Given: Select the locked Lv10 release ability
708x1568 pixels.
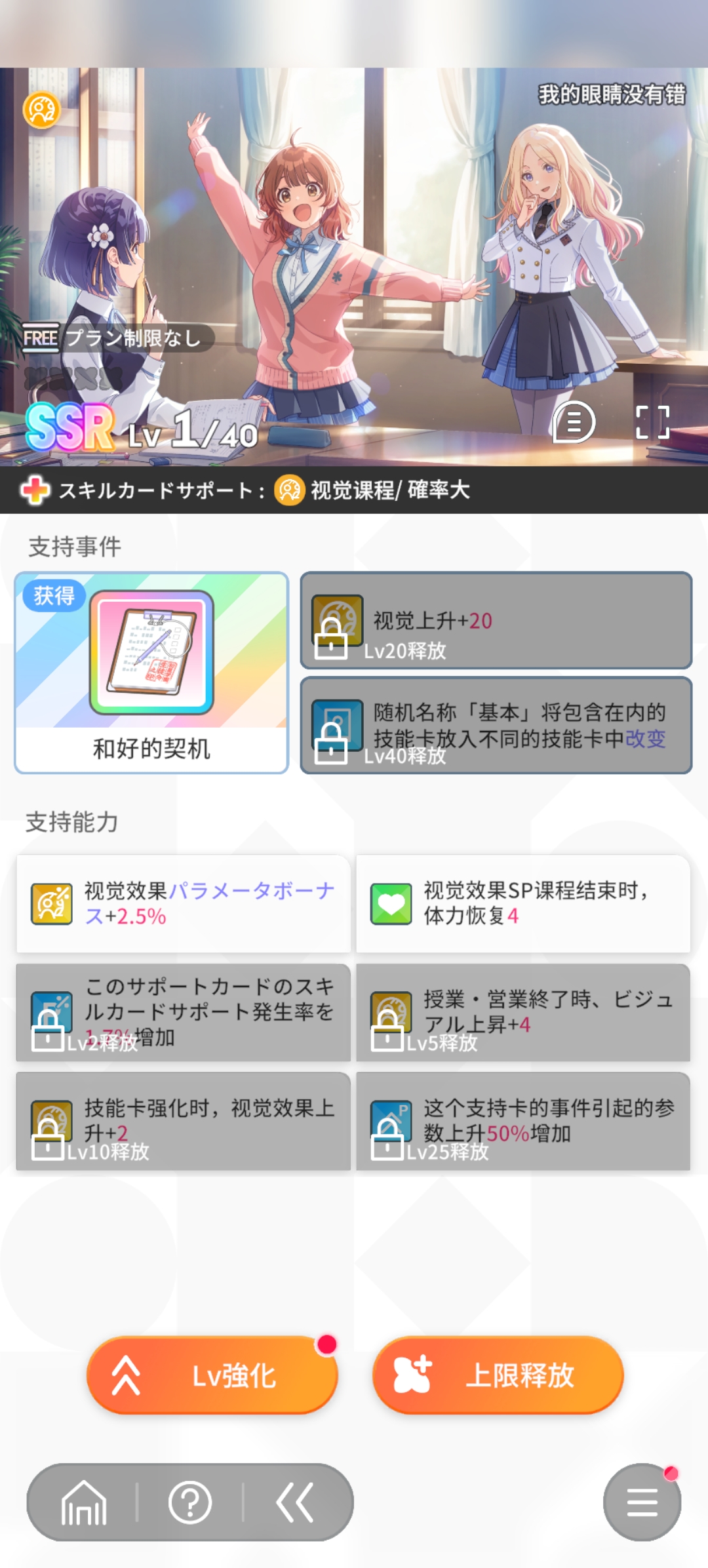Looking at the screenshot, I should (183, 1121).
